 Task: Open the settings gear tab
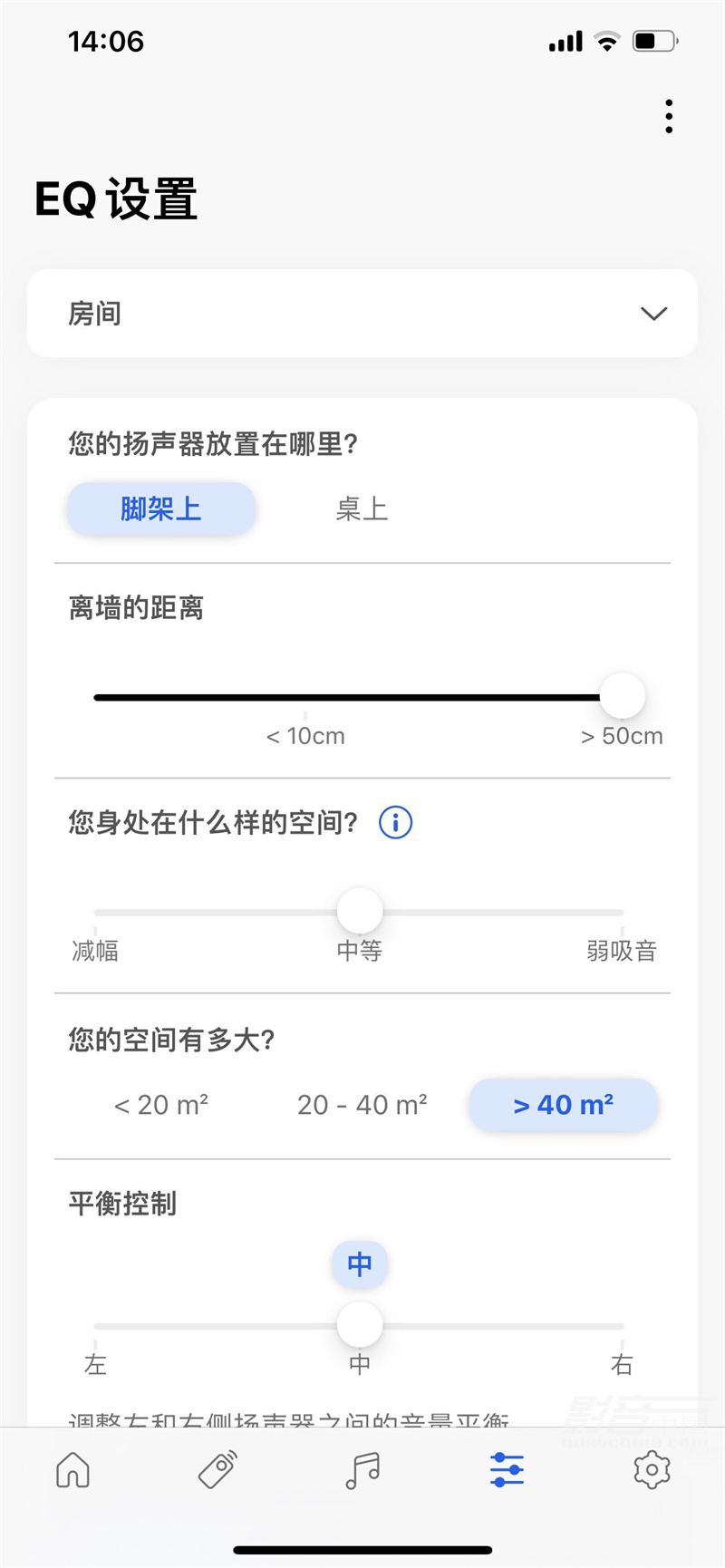pos(652,1469)
